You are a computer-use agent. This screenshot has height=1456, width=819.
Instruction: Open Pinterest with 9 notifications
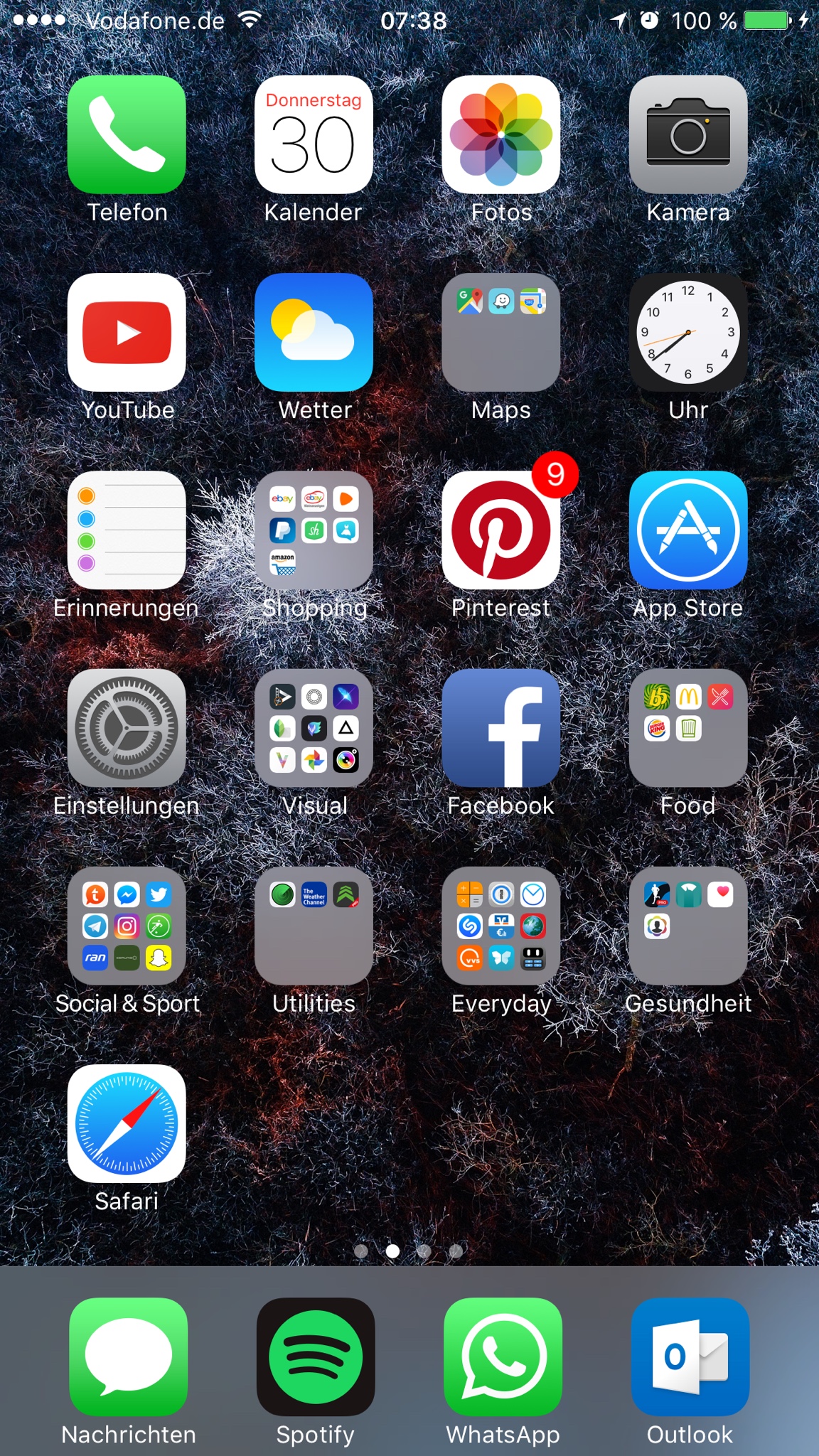pos(500,530)
